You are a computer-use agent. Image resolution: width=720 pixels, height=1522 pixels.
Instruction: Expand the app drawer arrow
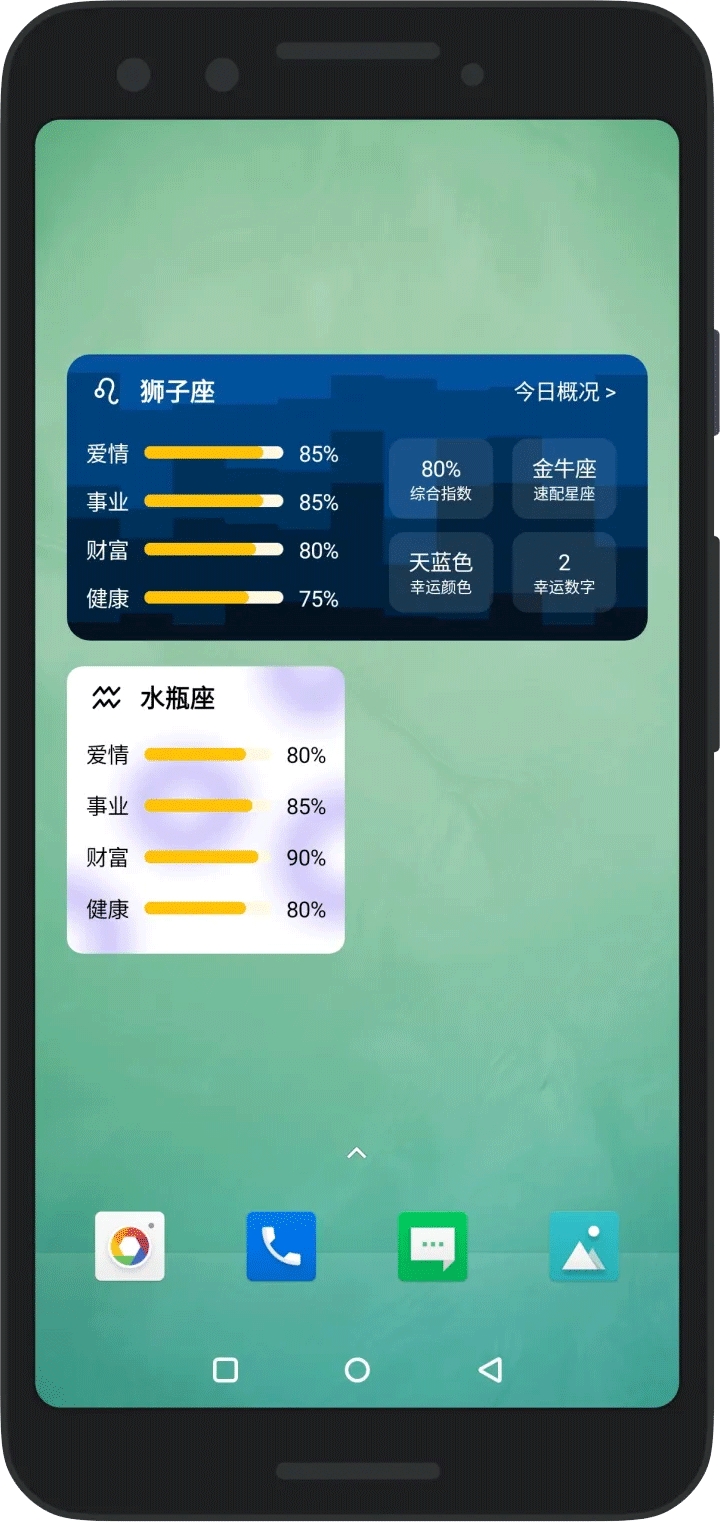coord(357,1153)
